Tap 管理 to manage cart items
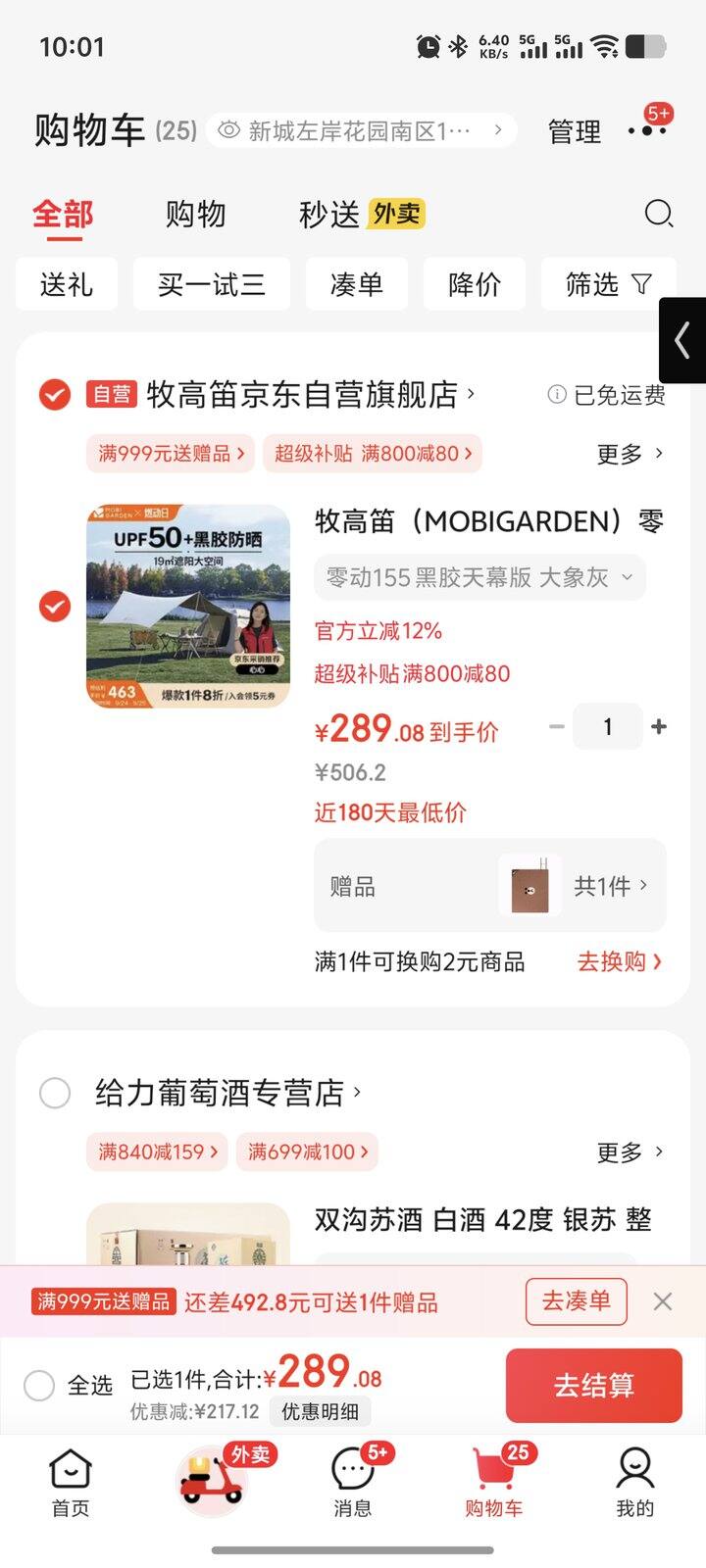 [x=574, y=132]
